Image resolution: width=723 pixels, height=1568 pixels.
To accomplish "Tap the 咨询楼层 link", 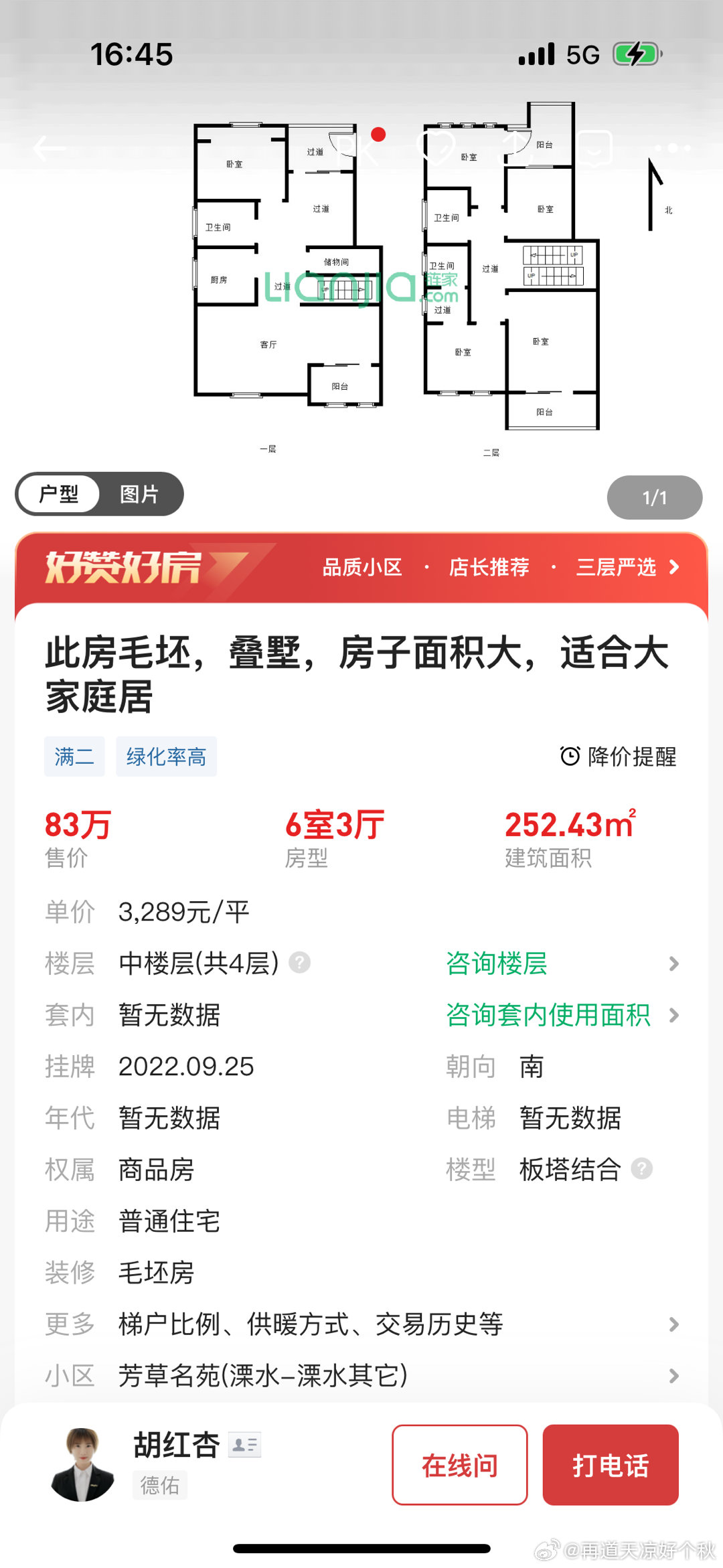I will [x=497, y=963].
